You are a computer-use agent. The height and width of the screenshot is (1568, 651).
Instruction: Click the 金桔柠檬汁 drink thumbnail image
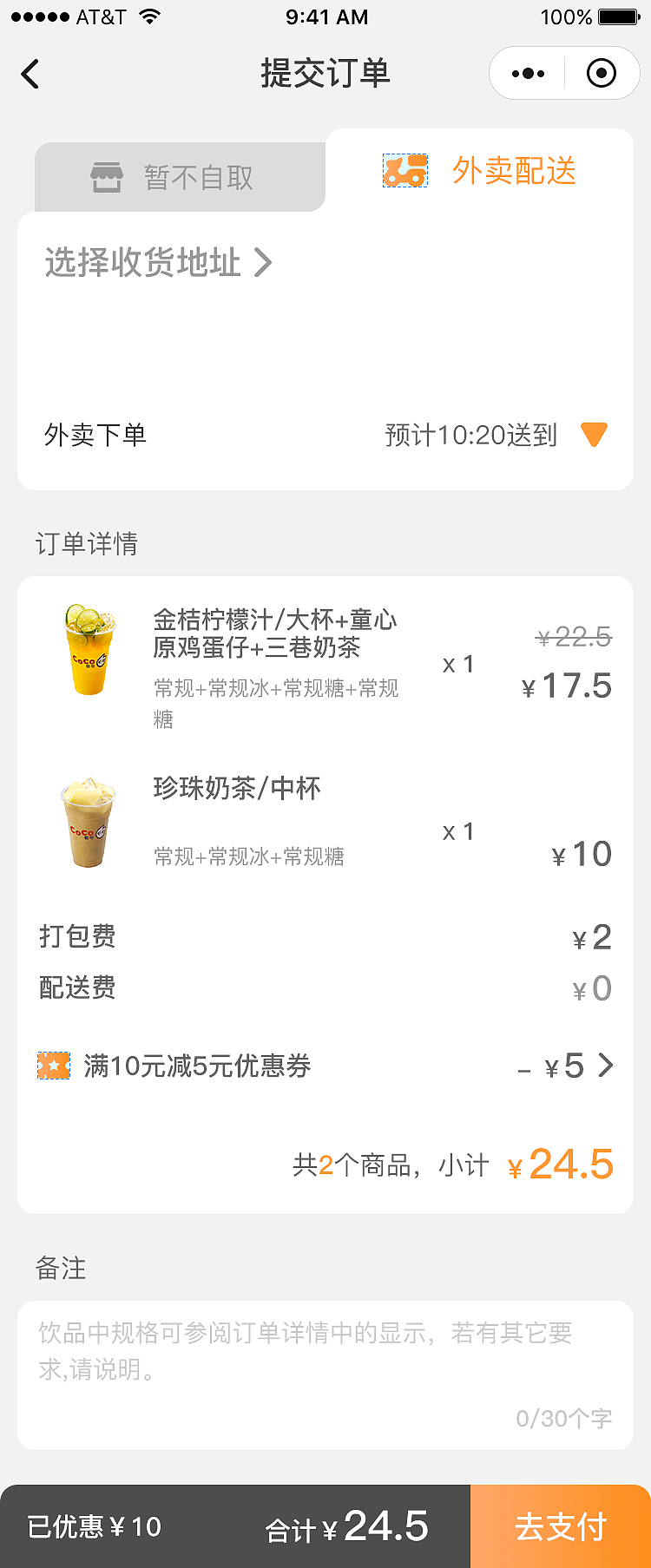89,649
